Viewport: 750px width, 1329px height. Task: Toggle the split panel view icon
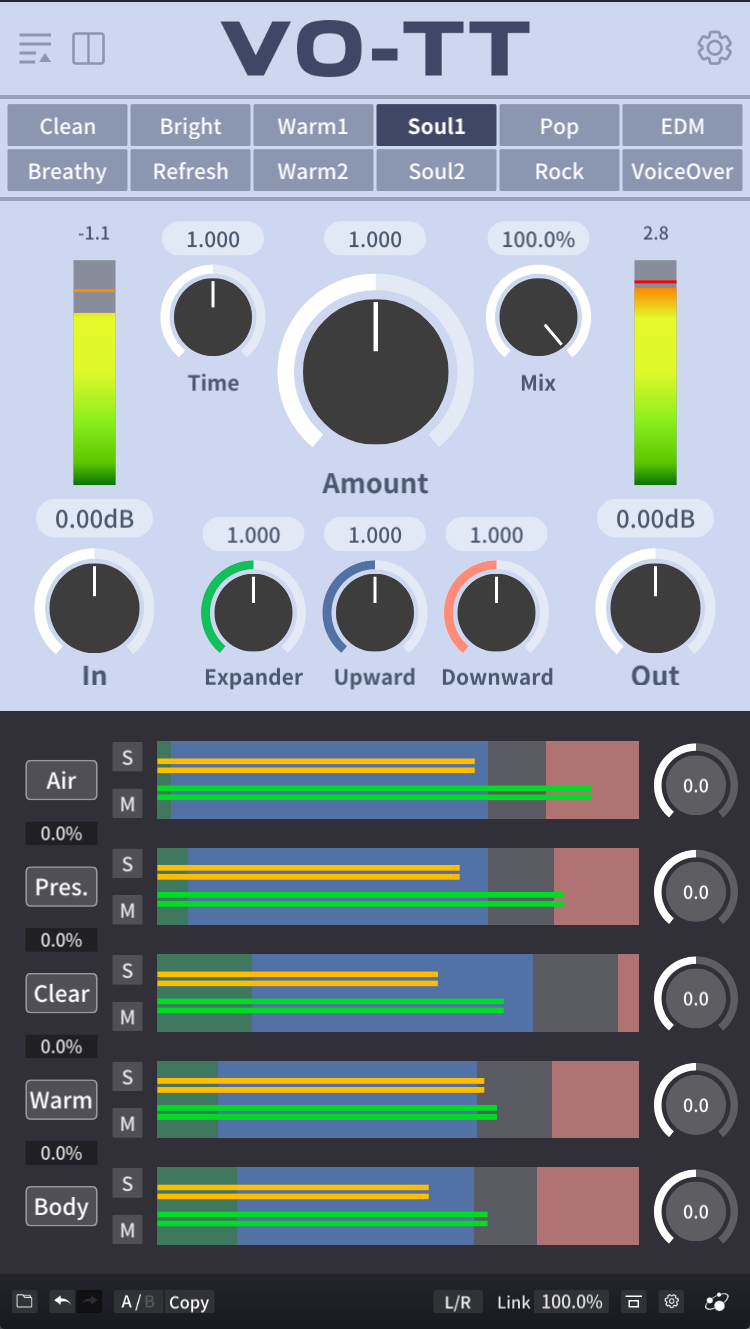pos(89,48)
